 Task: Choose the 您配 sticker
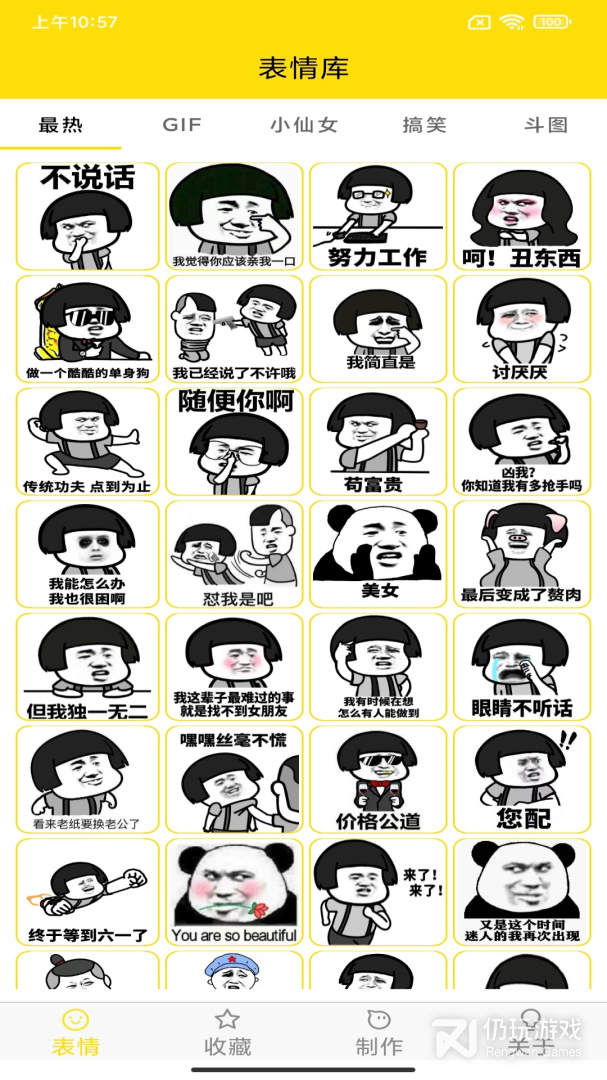click(x=521, y=779)
